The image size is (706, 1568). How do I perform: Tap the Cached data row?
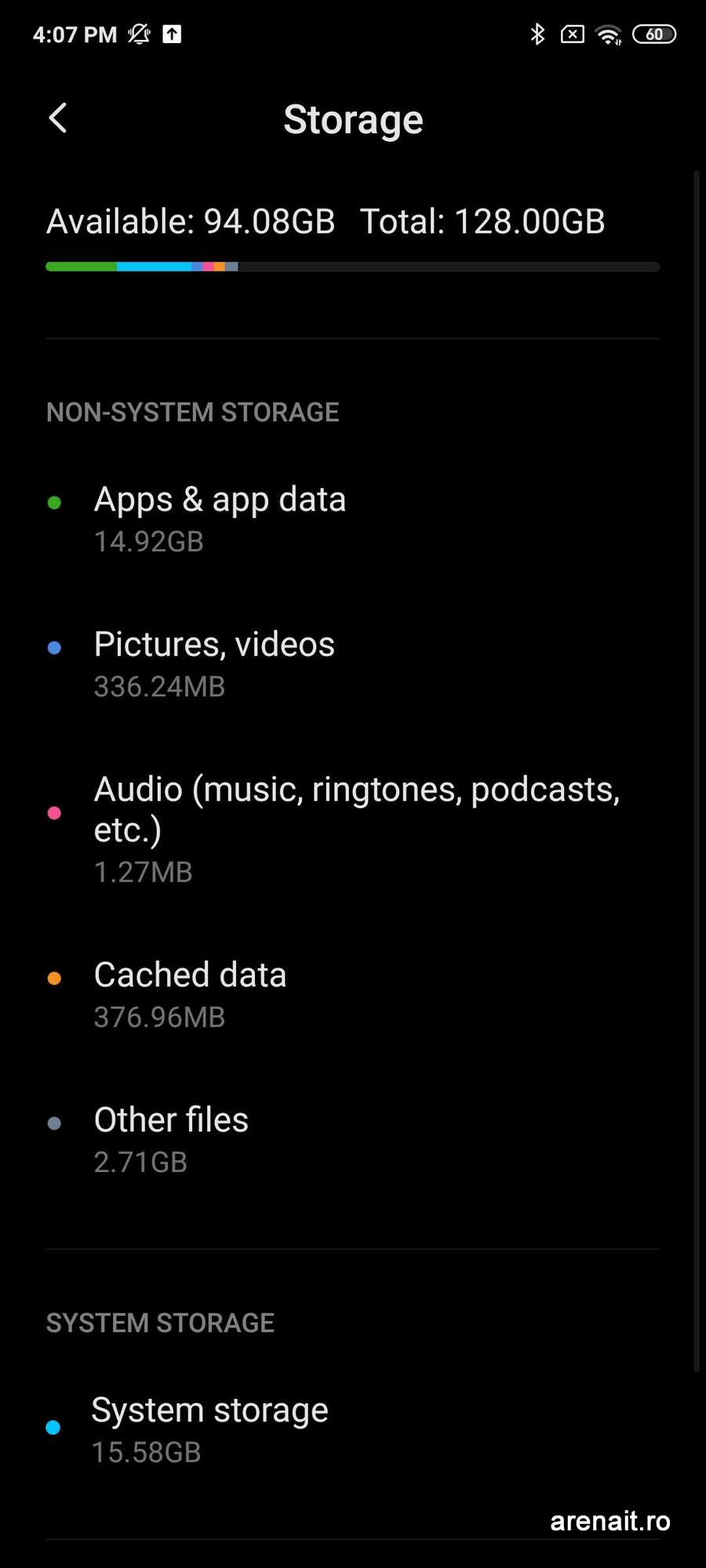pos(190,994)
